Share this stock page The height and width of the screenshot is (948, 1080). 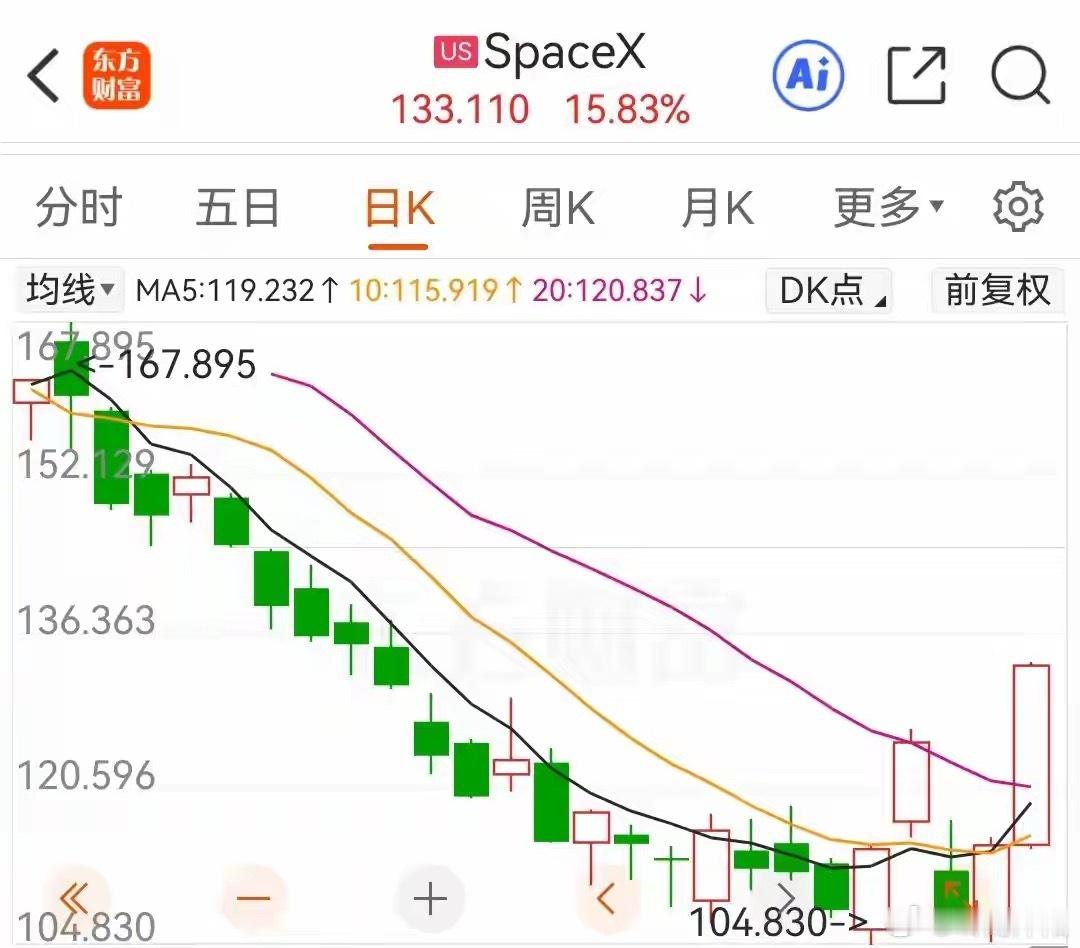point(916,76)
